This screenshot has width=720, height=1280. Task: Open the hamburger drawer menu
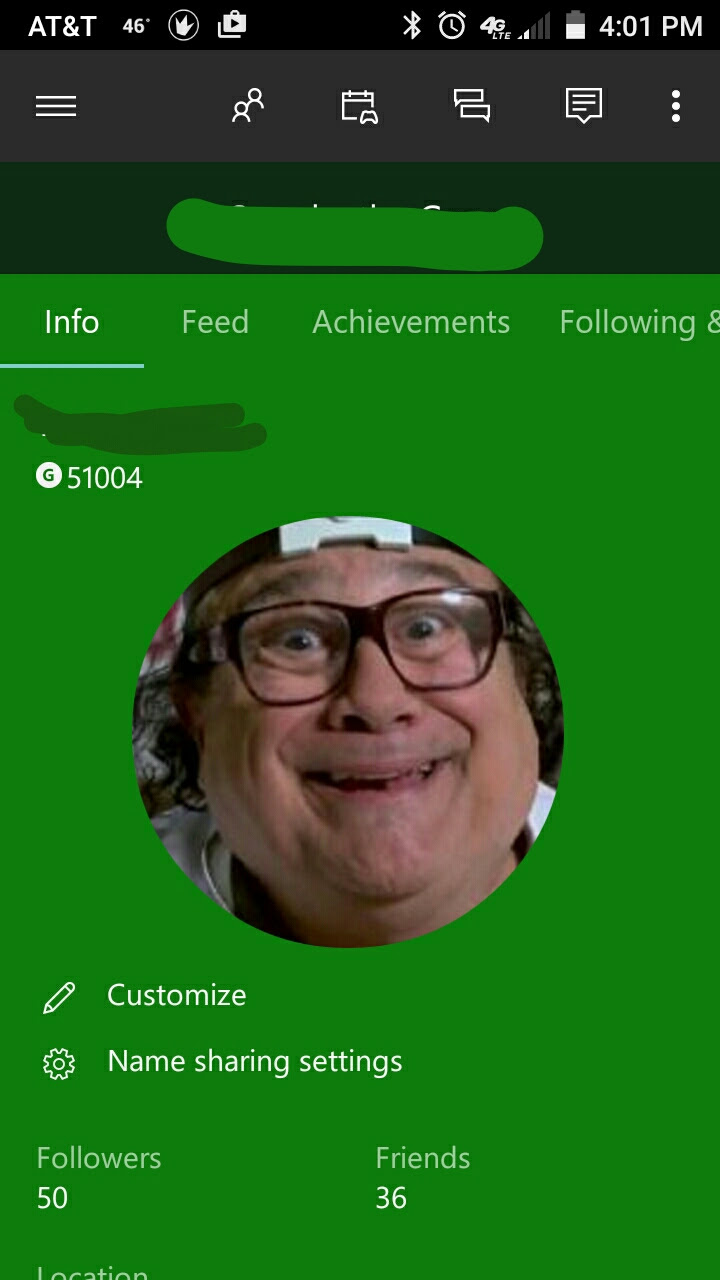[56, 106]
